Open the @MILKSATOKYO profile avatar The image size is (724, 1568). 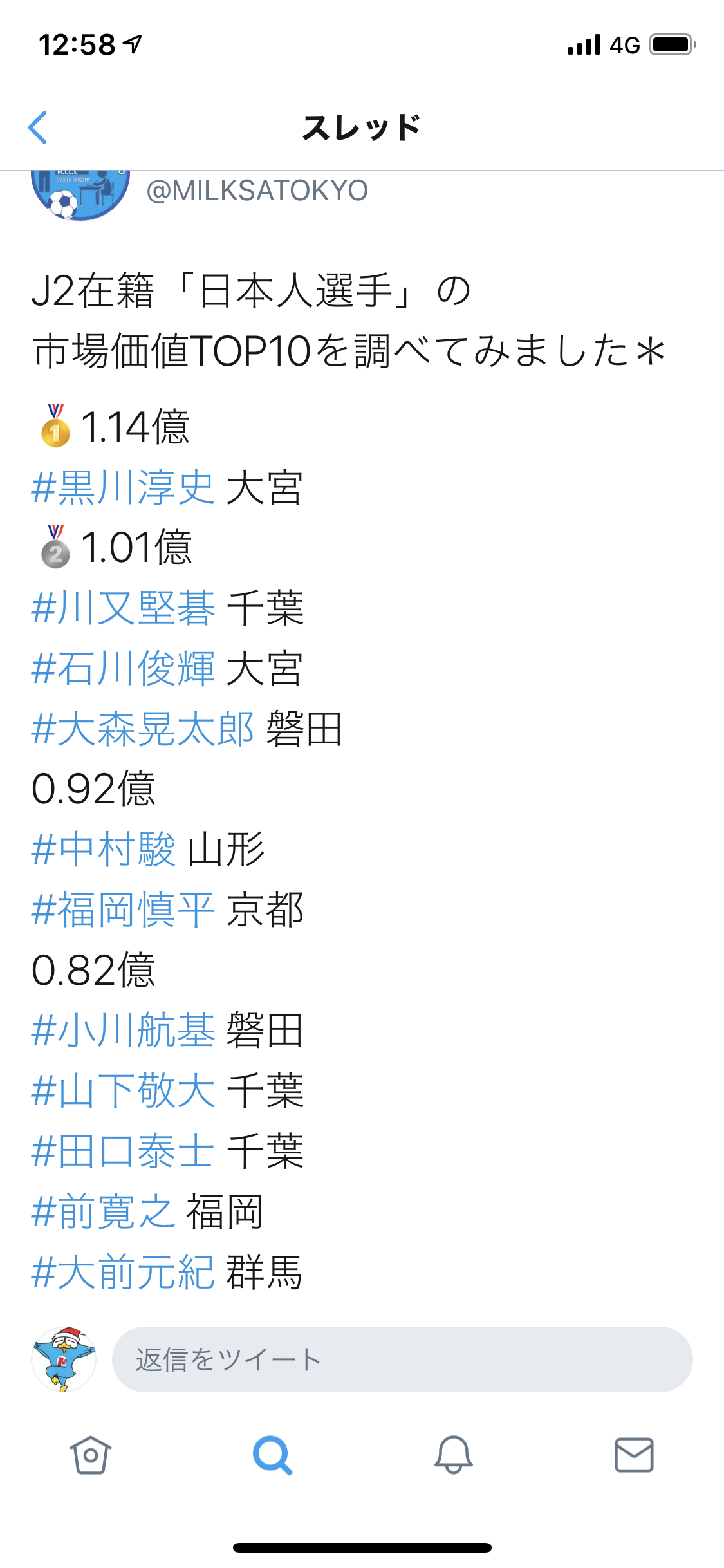tap(80, 193)
